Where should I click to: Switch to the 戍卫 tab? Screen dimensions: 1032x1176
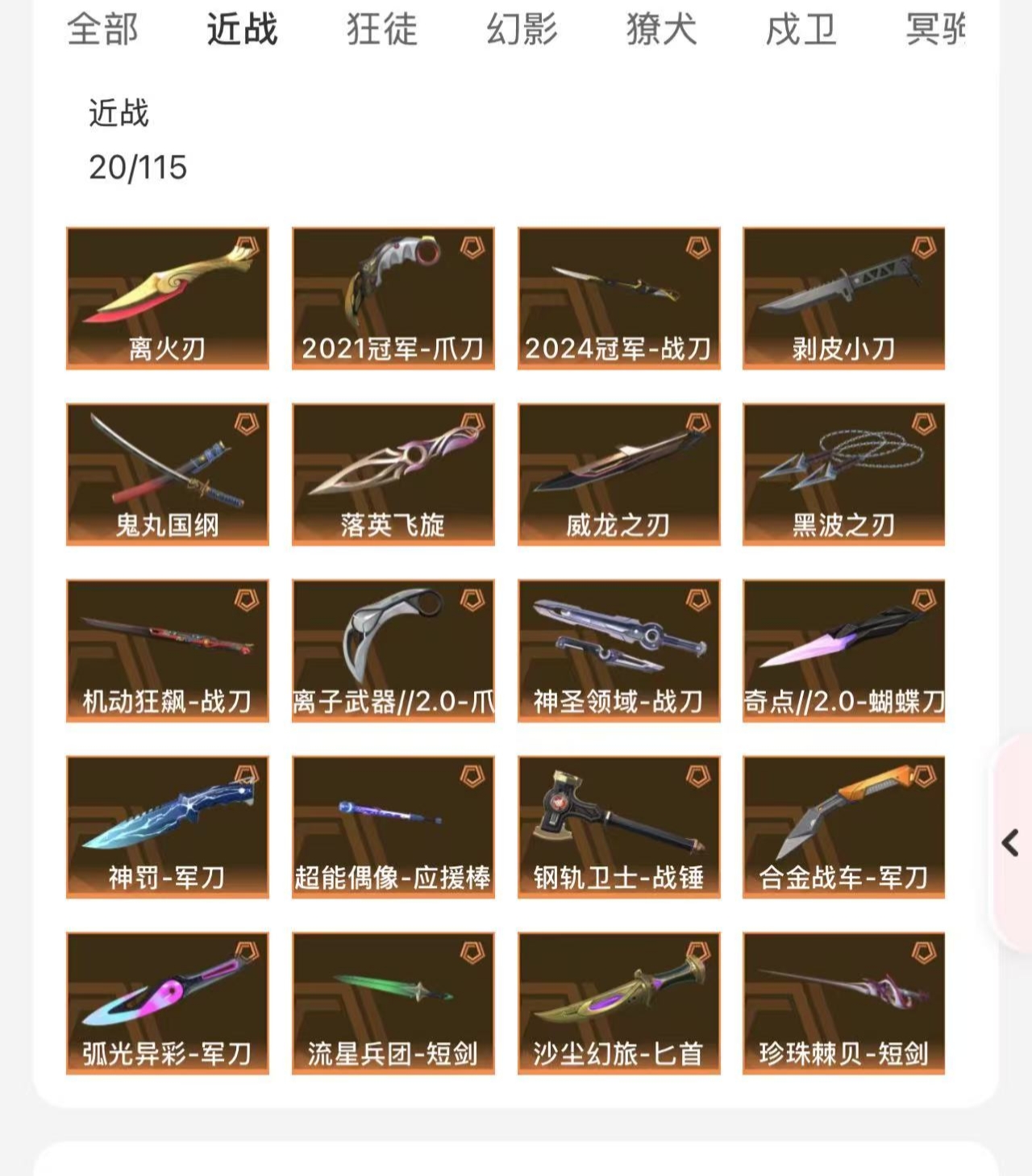tap(801, 30)
